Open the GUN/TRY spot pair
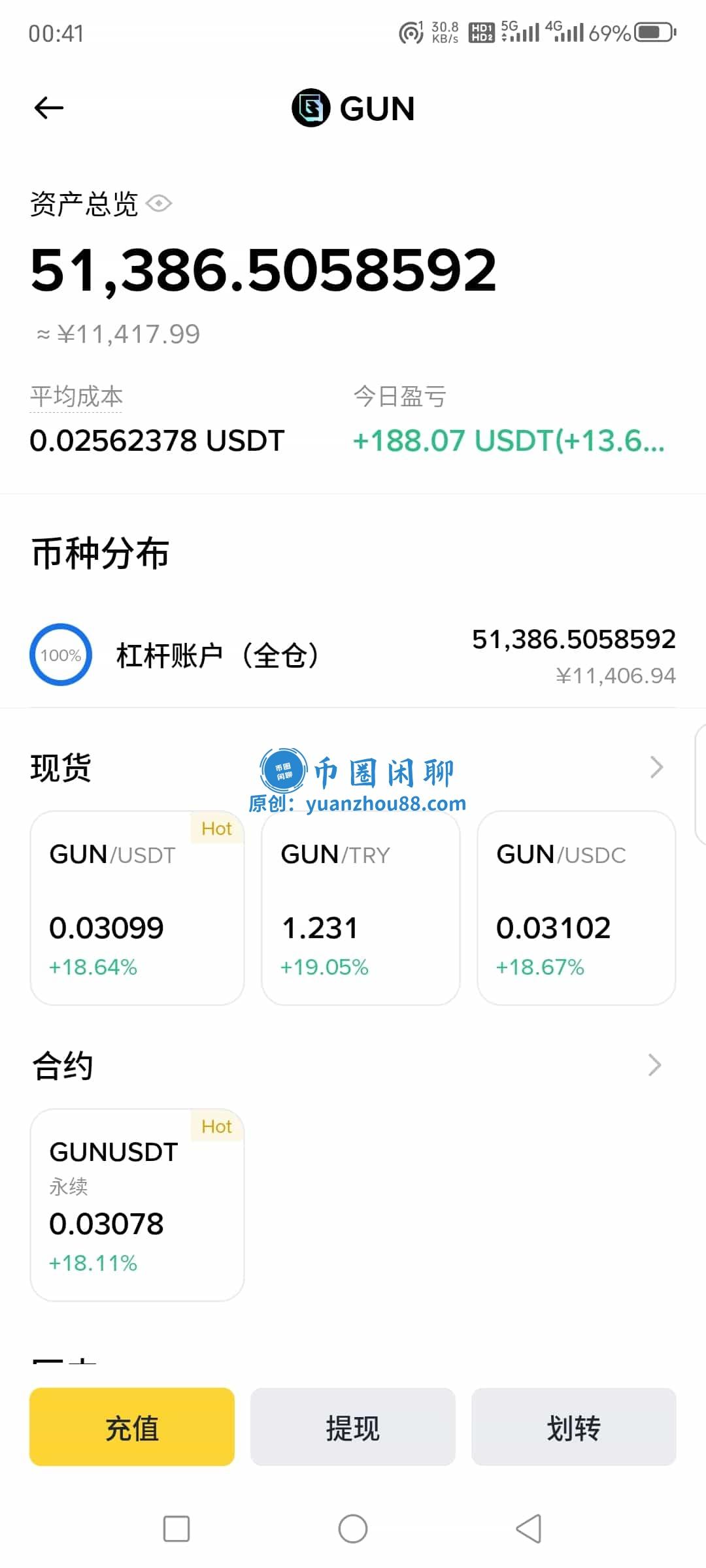The image size is (706, 1568). 361,908
